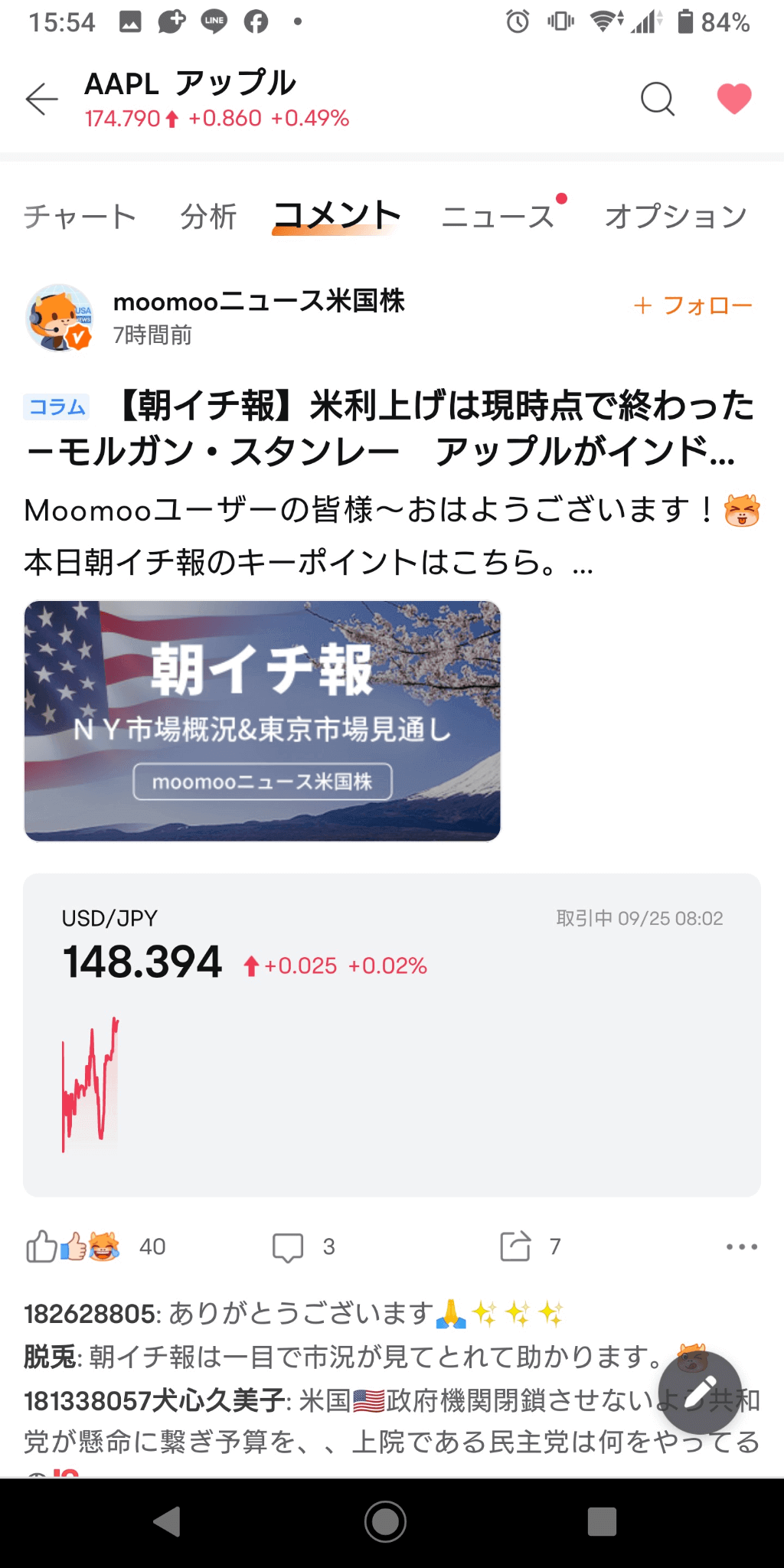Go back using the top-left arrow
This screenshot has width=784, height=1568.
coord(41,100)
